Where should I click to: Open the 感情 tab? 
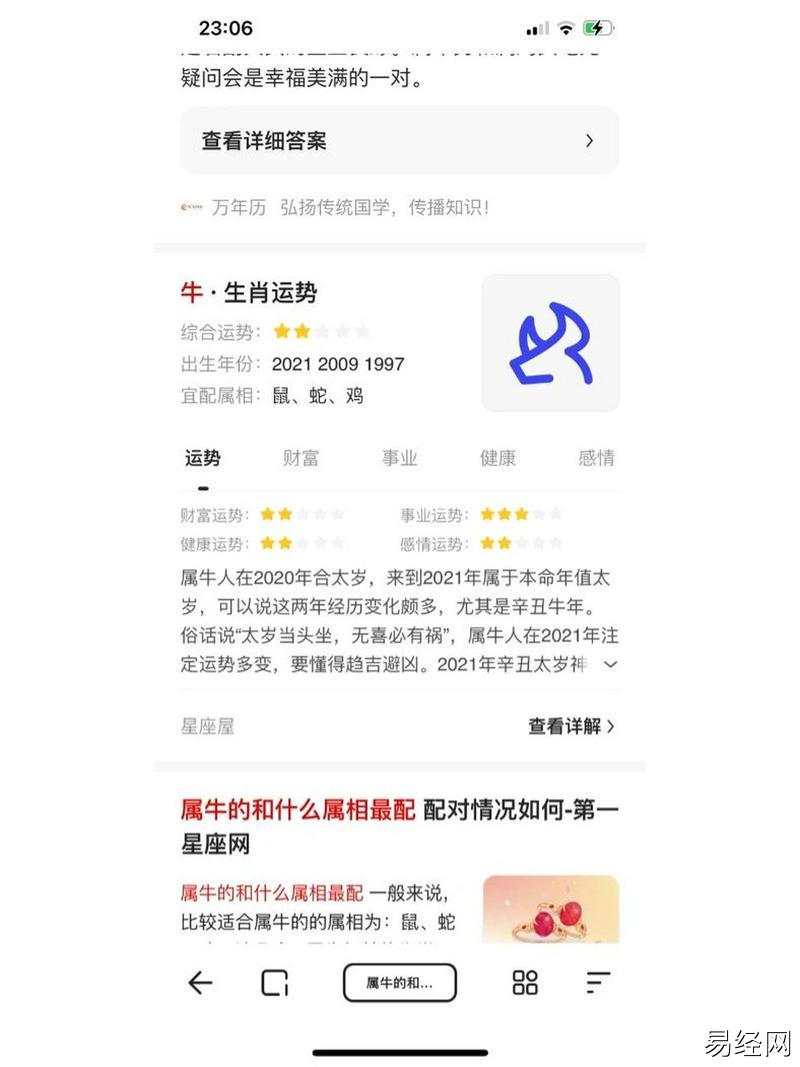(596, 459)
